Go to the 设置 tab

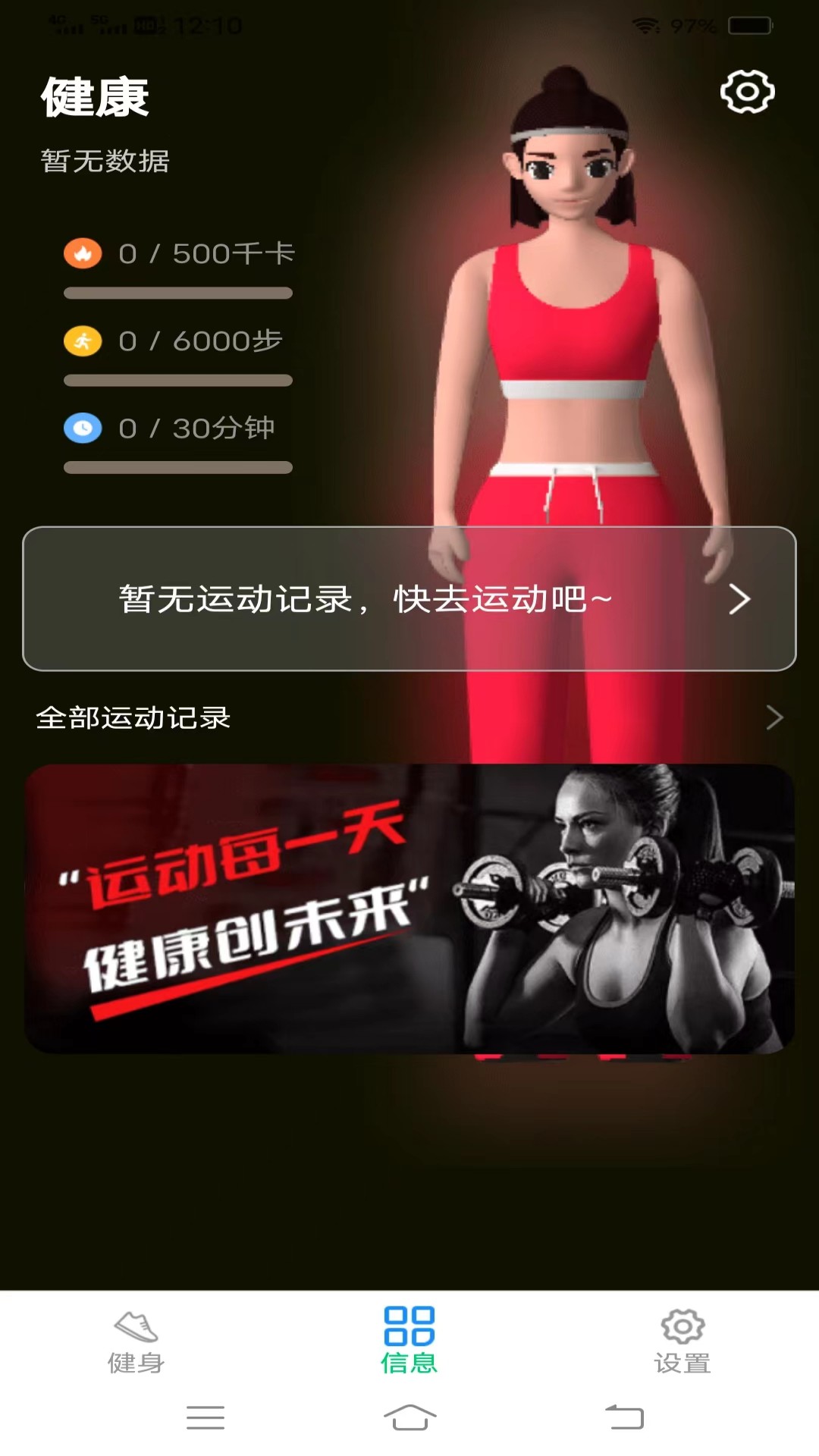[x=682, y=1342]
